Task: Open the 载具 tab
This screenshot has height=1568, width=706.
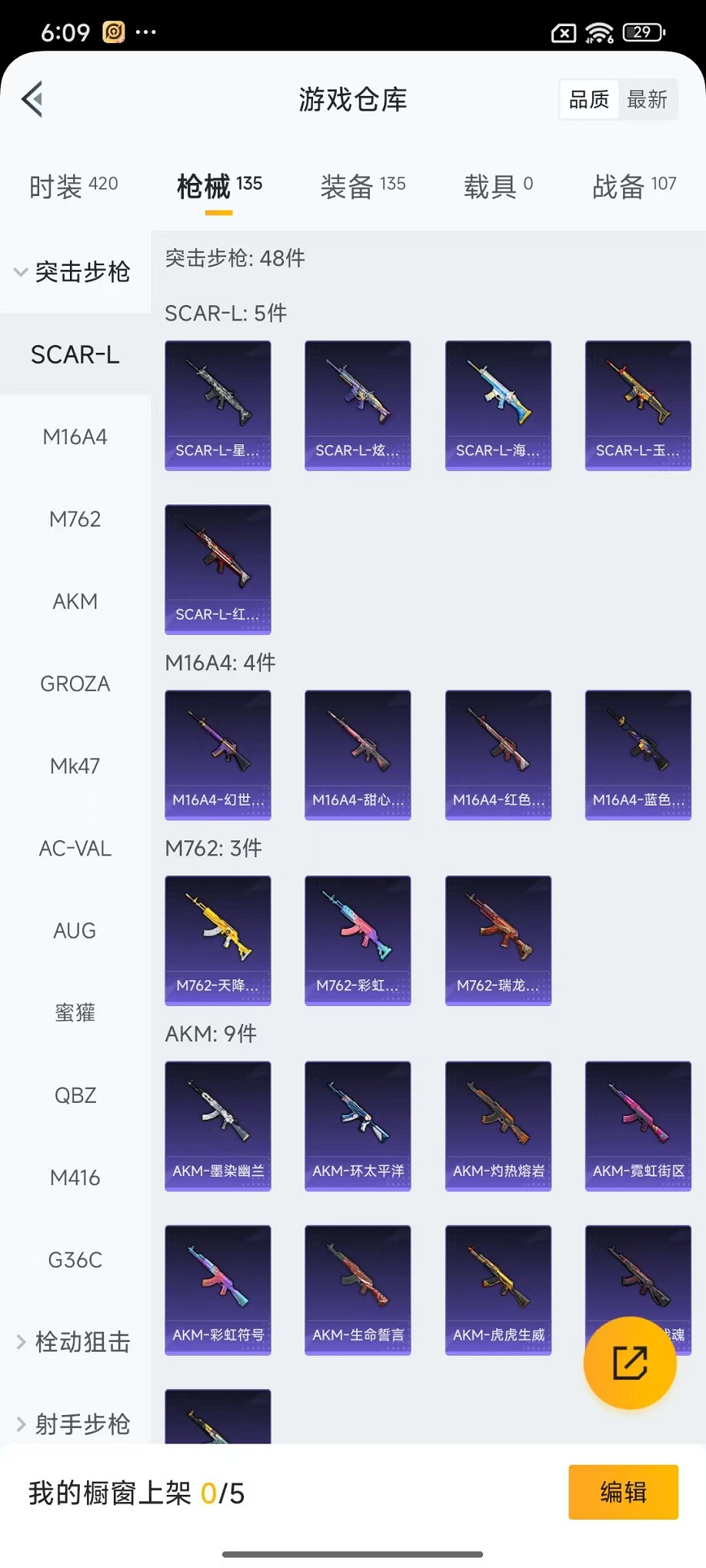Action: click(x=498, y=185)
